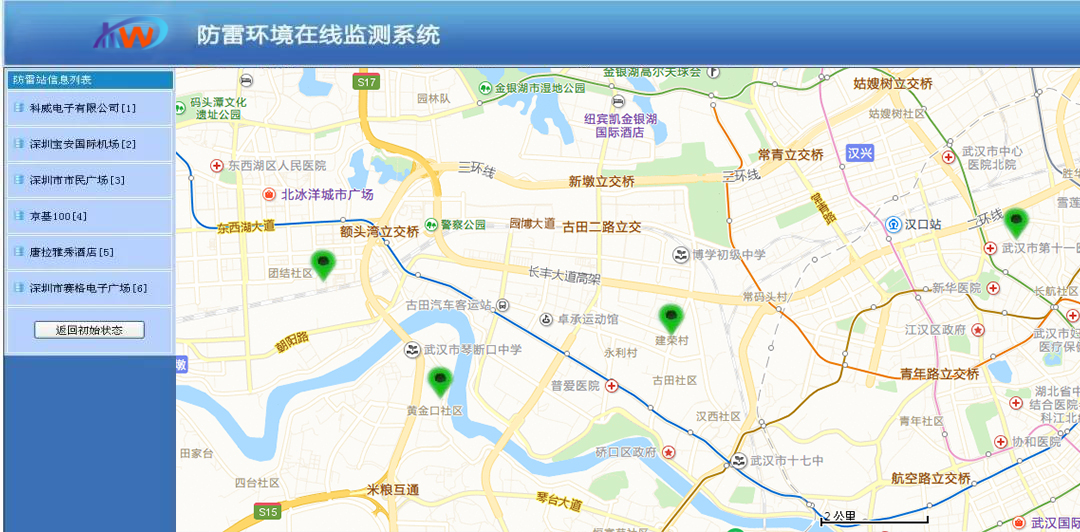Image resolution: width=1080 pixels, height=532 pixels.
Task: Open 唐拉雅秀酒店[5] station entry
Action: pos(72,252)
